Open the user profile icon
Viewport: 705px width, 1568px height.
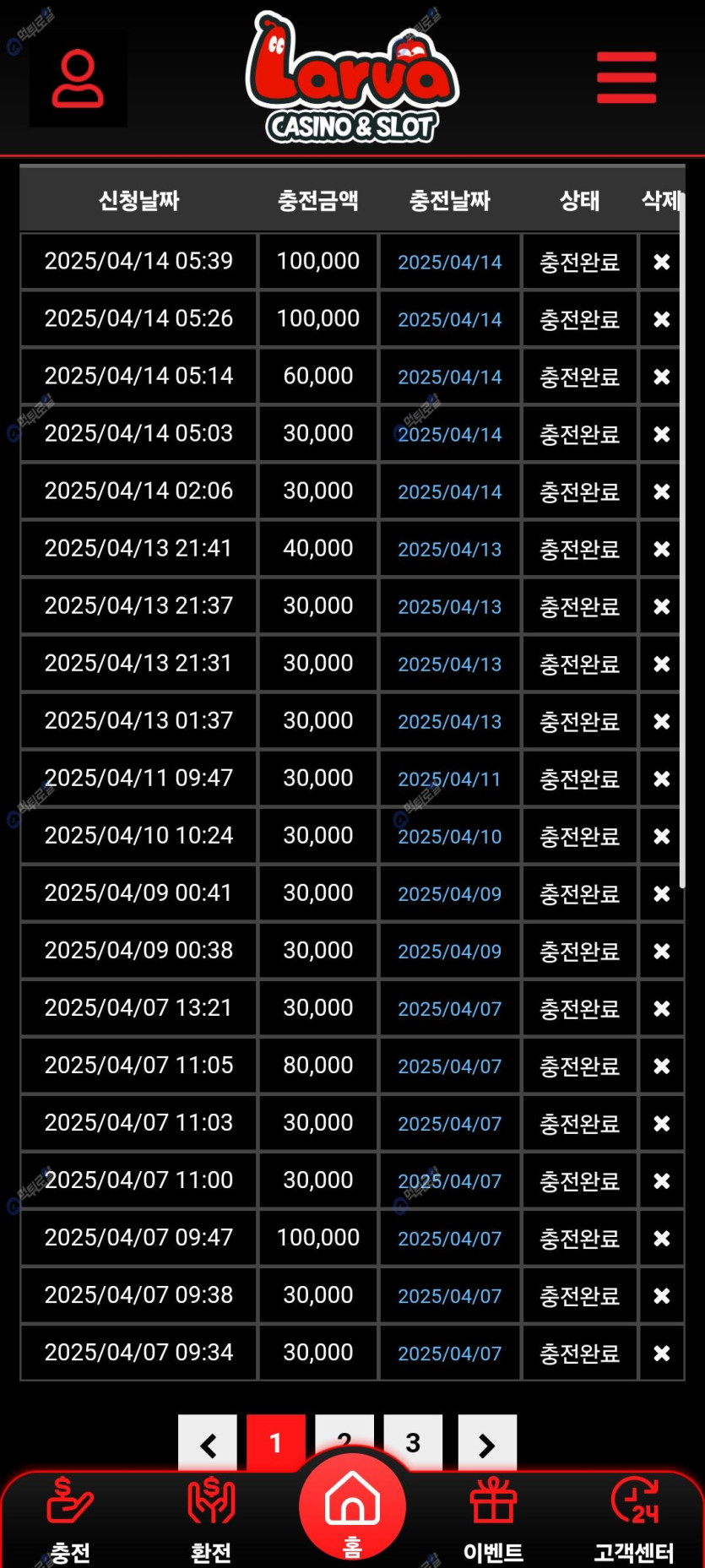pos(78,79)
